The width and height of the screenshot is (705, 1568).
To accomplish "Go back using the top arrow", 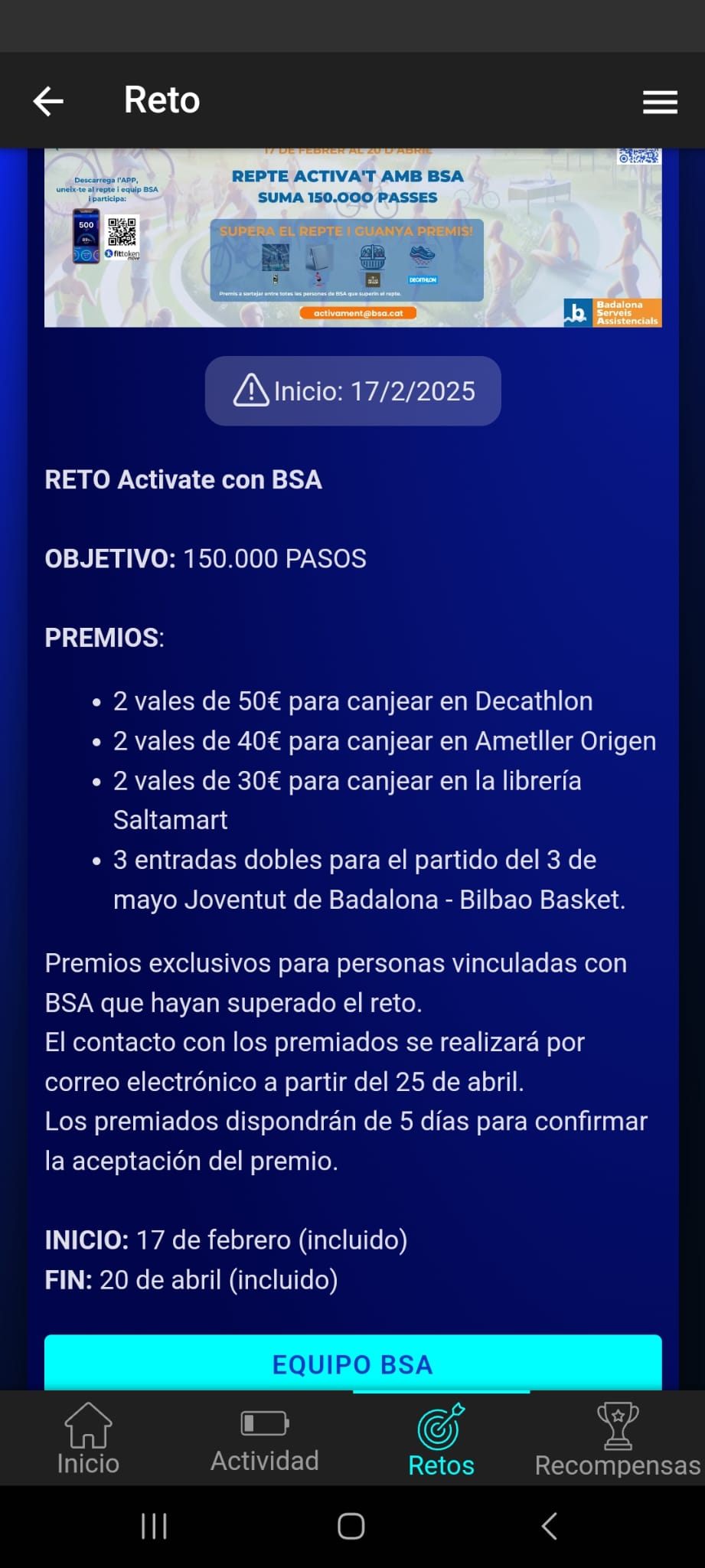I will [x=48, y=101].
